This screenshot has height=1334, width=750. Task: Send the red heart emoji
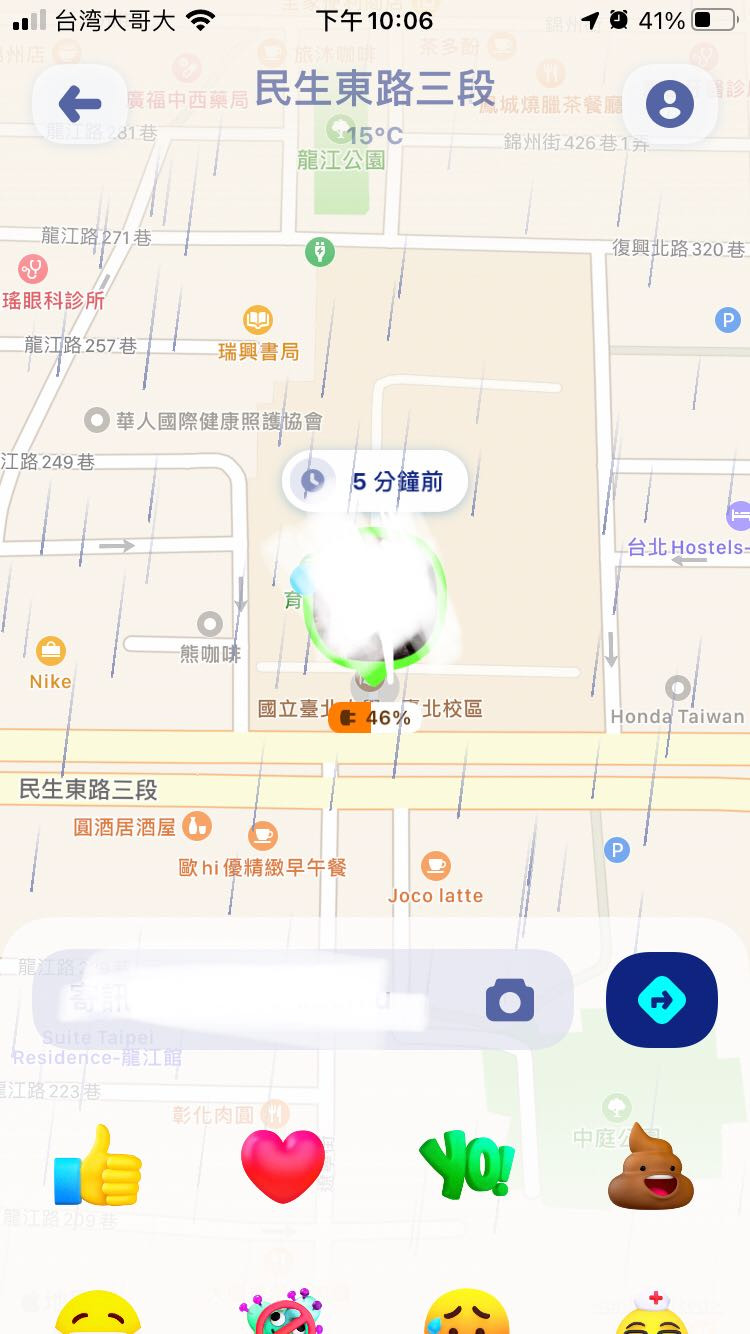(x=283, y=1167)
